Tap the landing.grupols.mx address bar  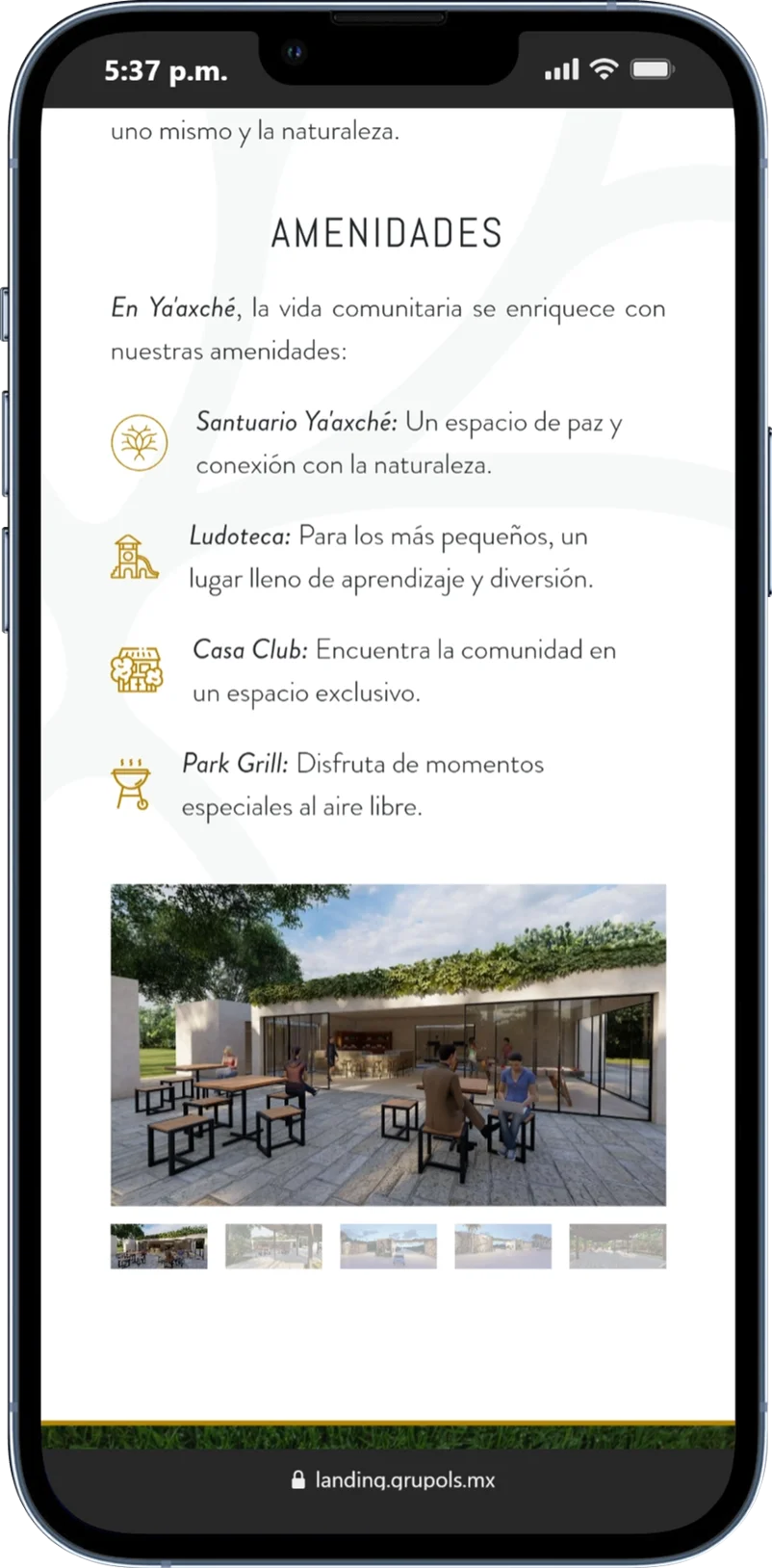[404, 1479]
